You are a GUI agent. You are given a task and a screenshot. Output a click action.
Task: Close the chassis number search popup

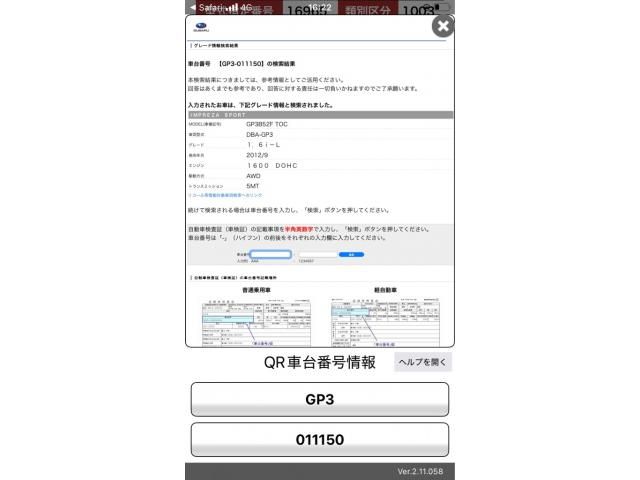coord(441,27)
